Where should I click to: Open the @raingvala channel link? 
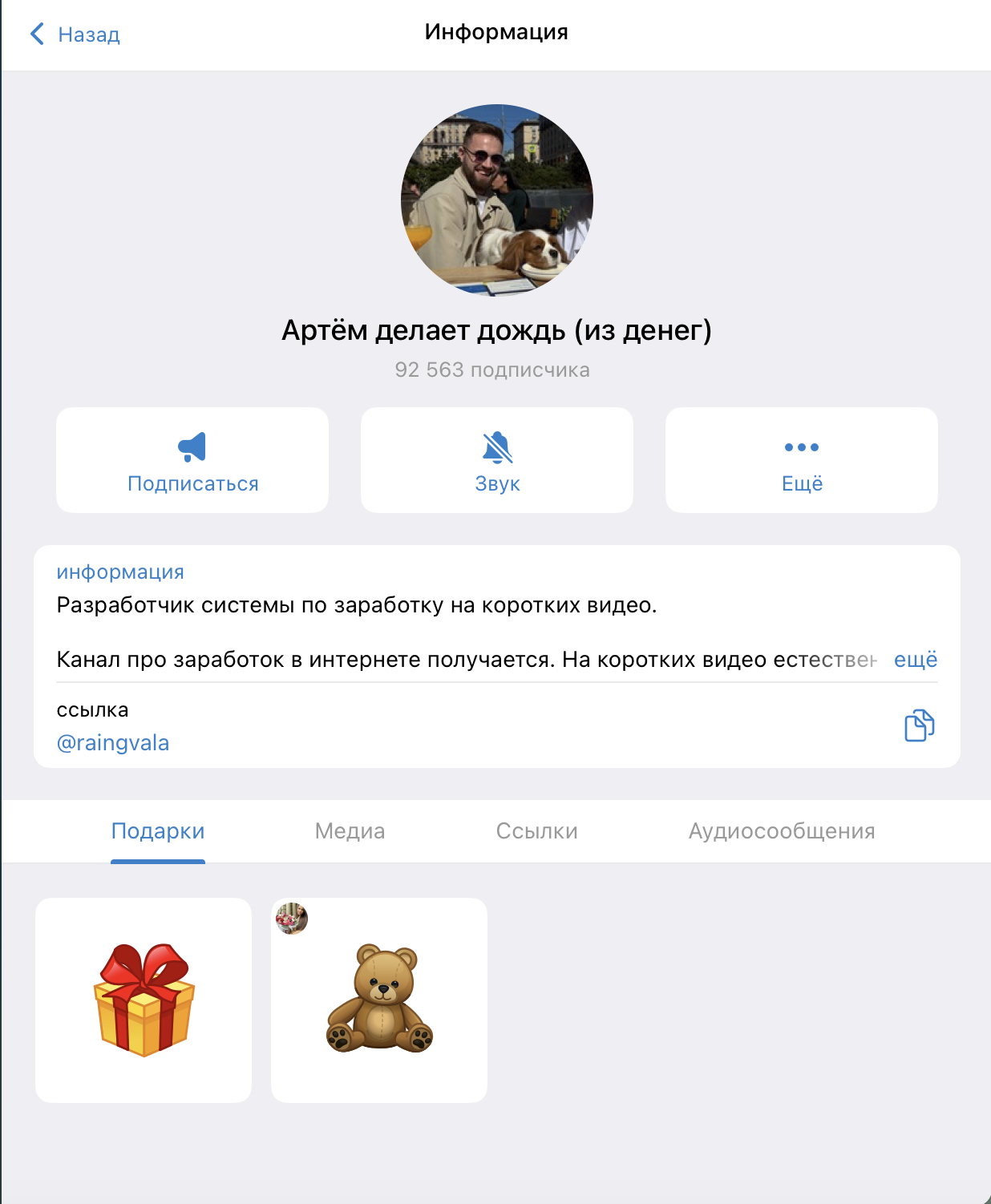pyautogui.click(x=112, y=742)
